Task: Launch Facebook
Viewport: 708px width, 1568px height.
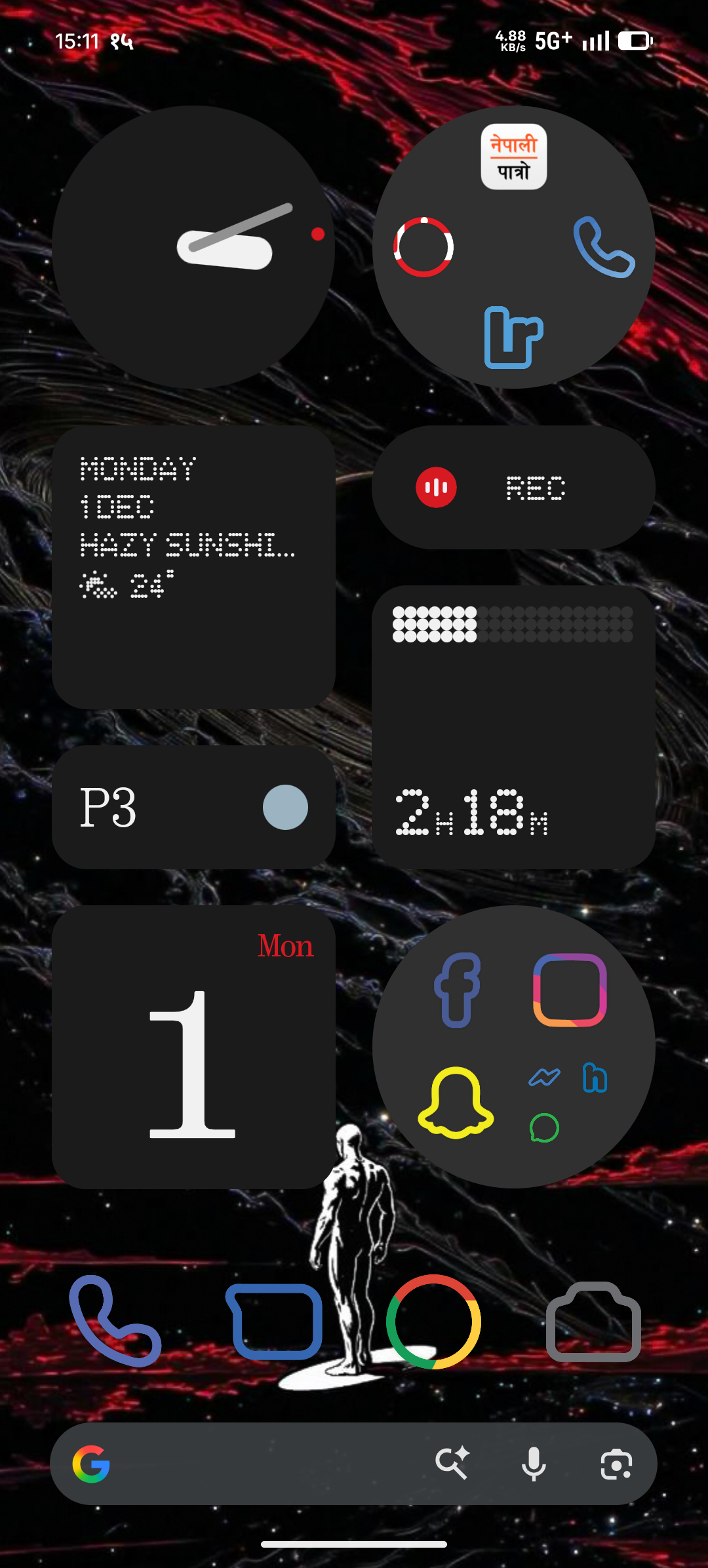Action: click(458, 990)
